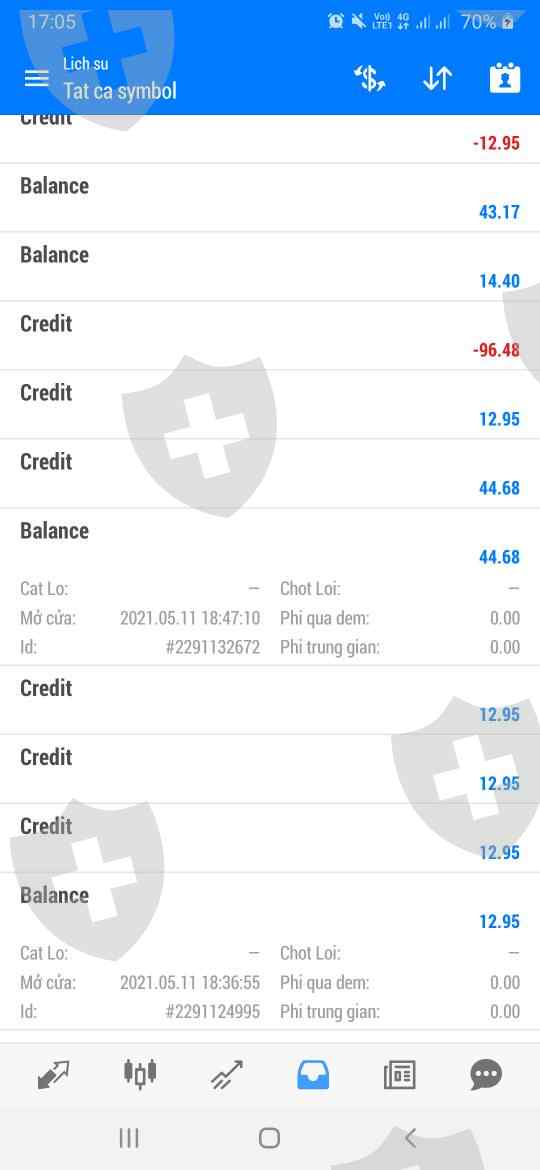Switch to the Trade tab
The width and height of the screenshot is (540, 1170).
tap(227, 1074)
